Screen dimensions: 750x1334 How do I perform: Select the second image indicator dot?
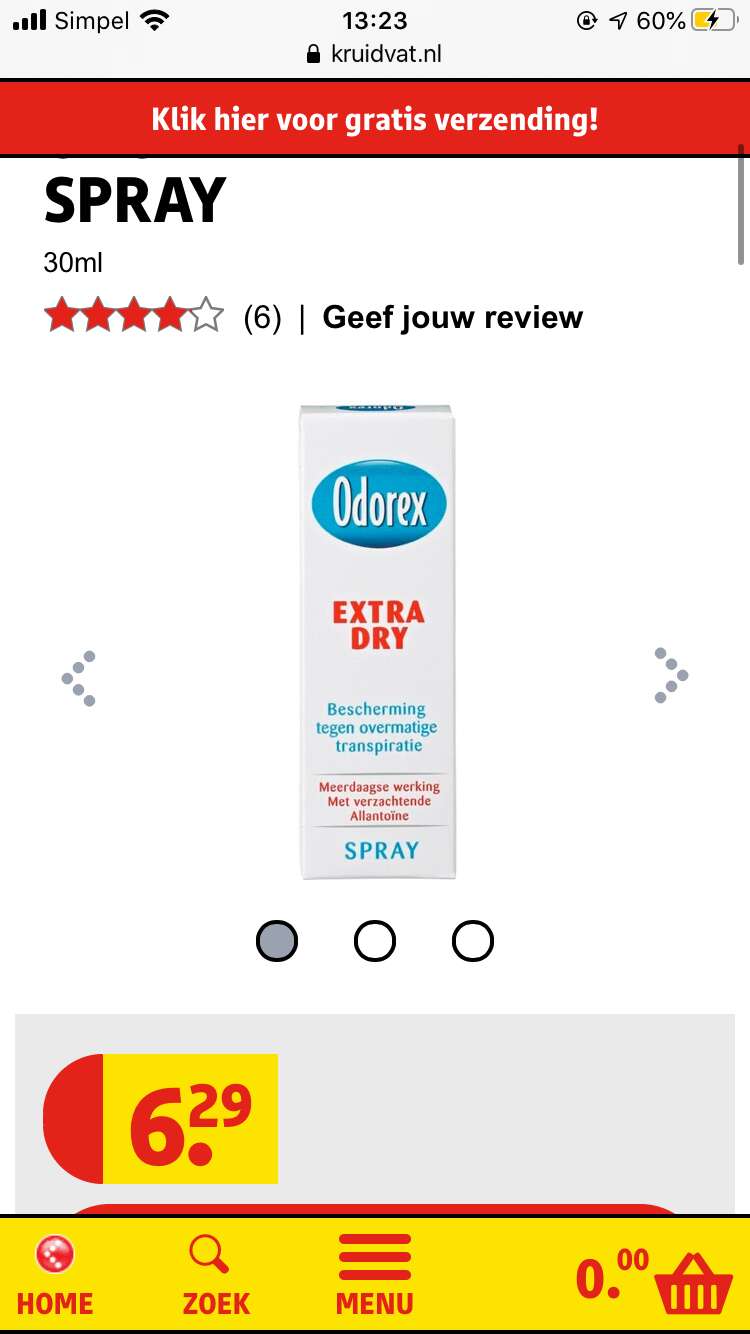[x=375, y=941]
